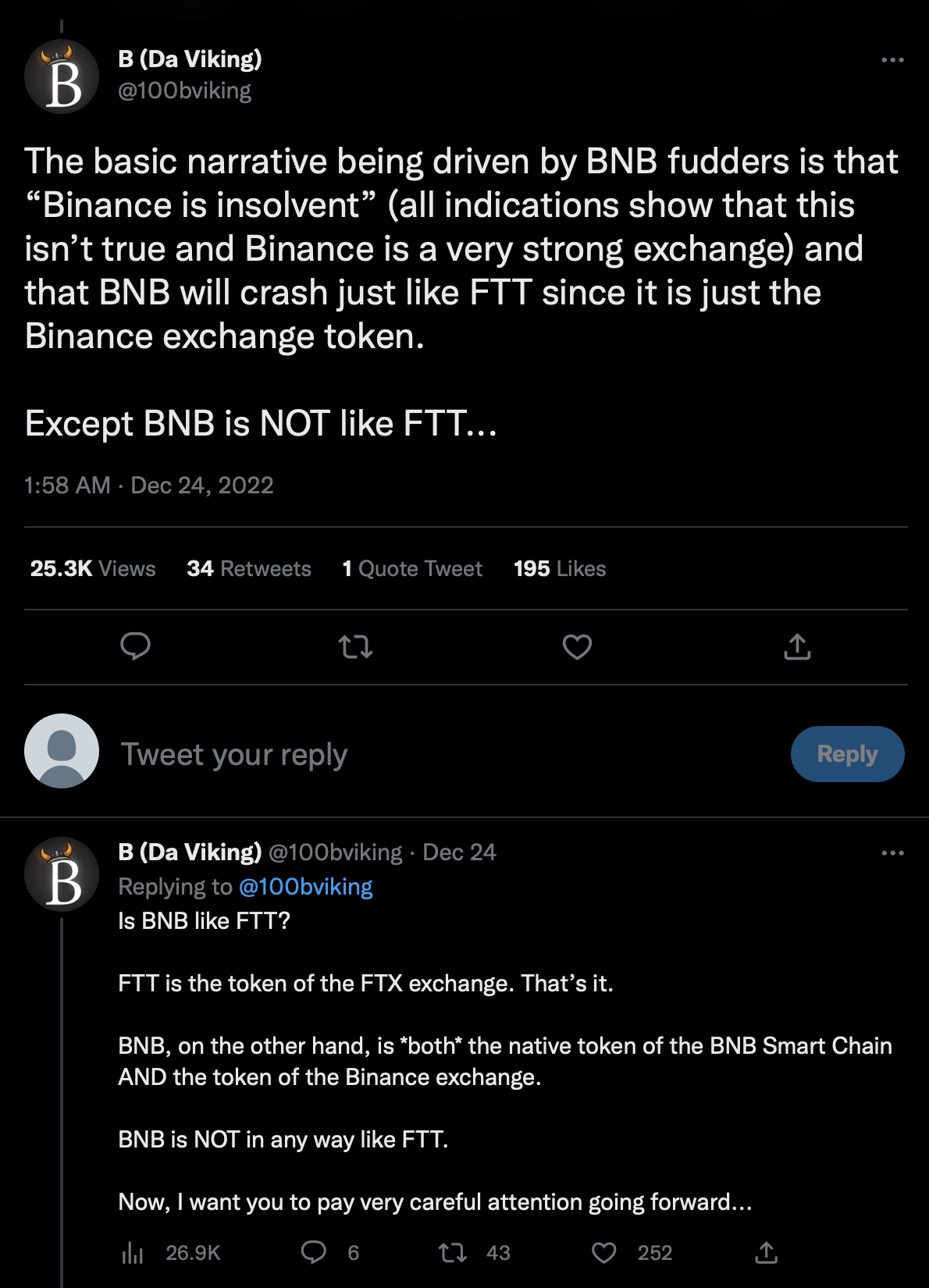View the 34 Retweets list
This screenshot has height=1288, width=929.
pyautogui.click(x=248, y=568)
